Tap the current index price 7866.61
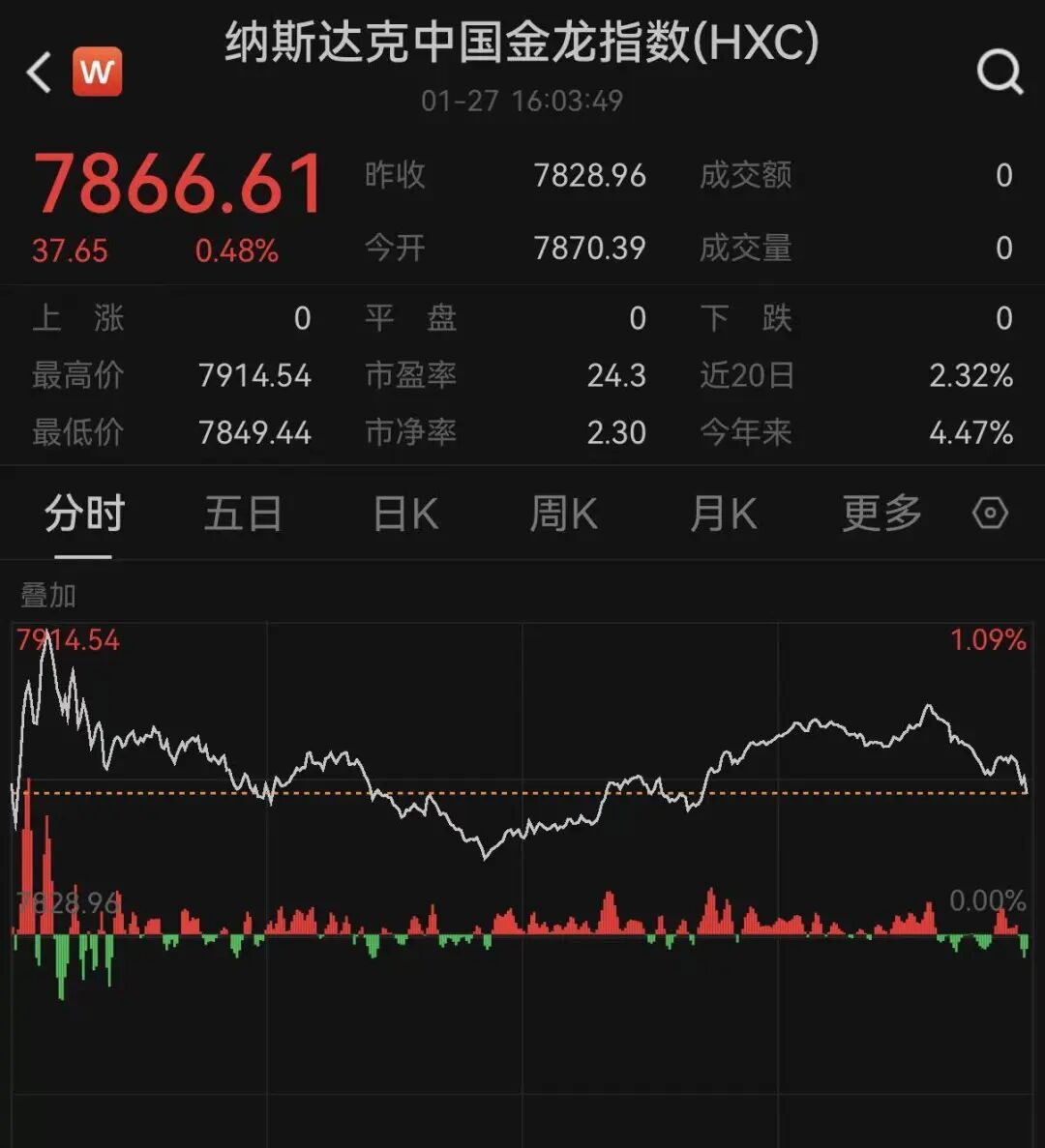 [x=176, y=182]
